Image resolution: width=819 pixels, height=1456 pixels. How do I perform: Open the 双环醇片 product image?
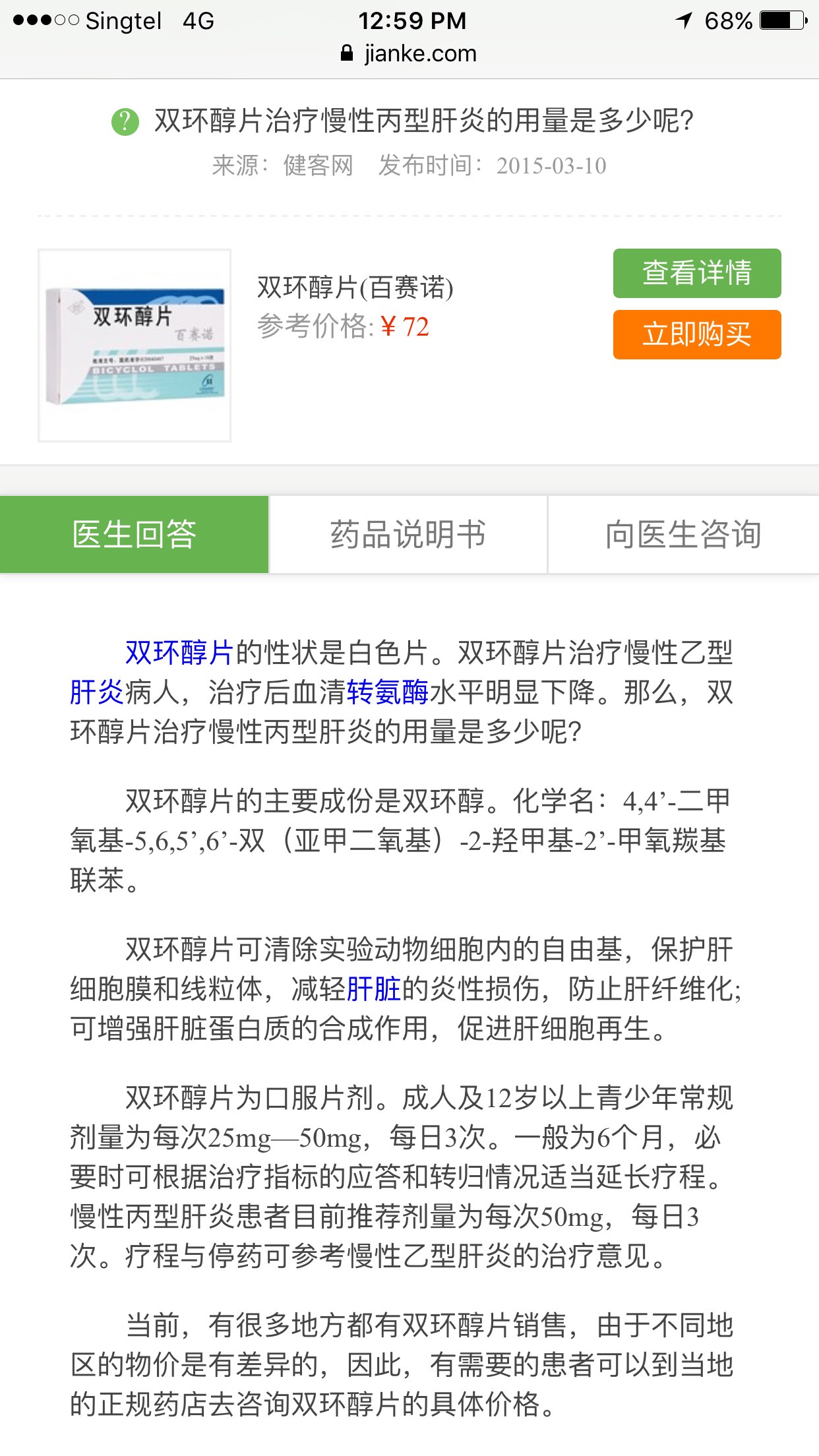(135, 345)
